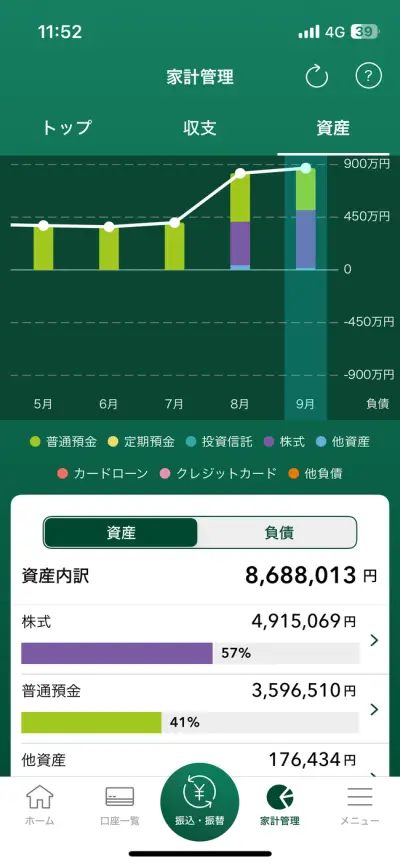The width and height of the screenshot is (400, 865).
Task: Select the 資産 top tab
Action: coord(333,128)
